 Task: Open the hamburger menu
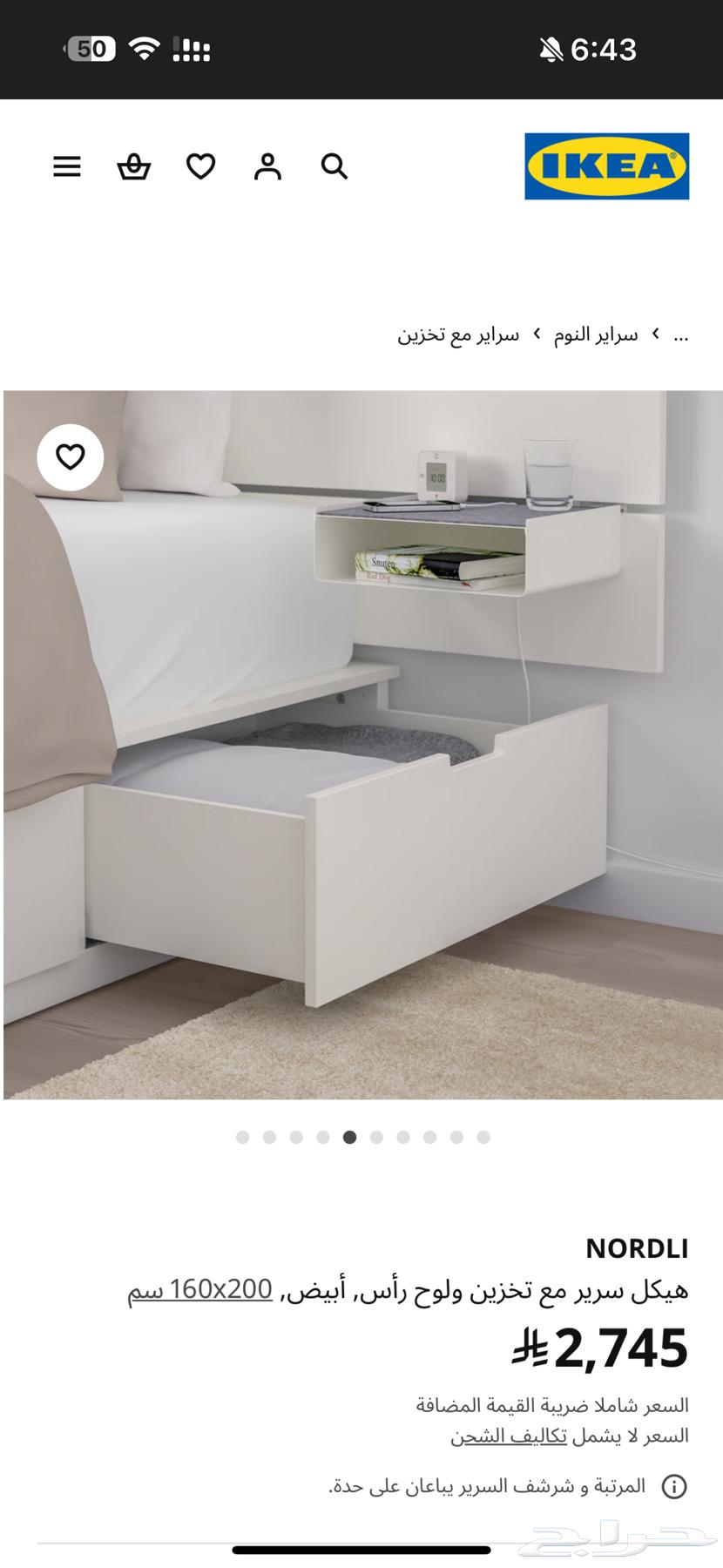[x=67, y=166]
